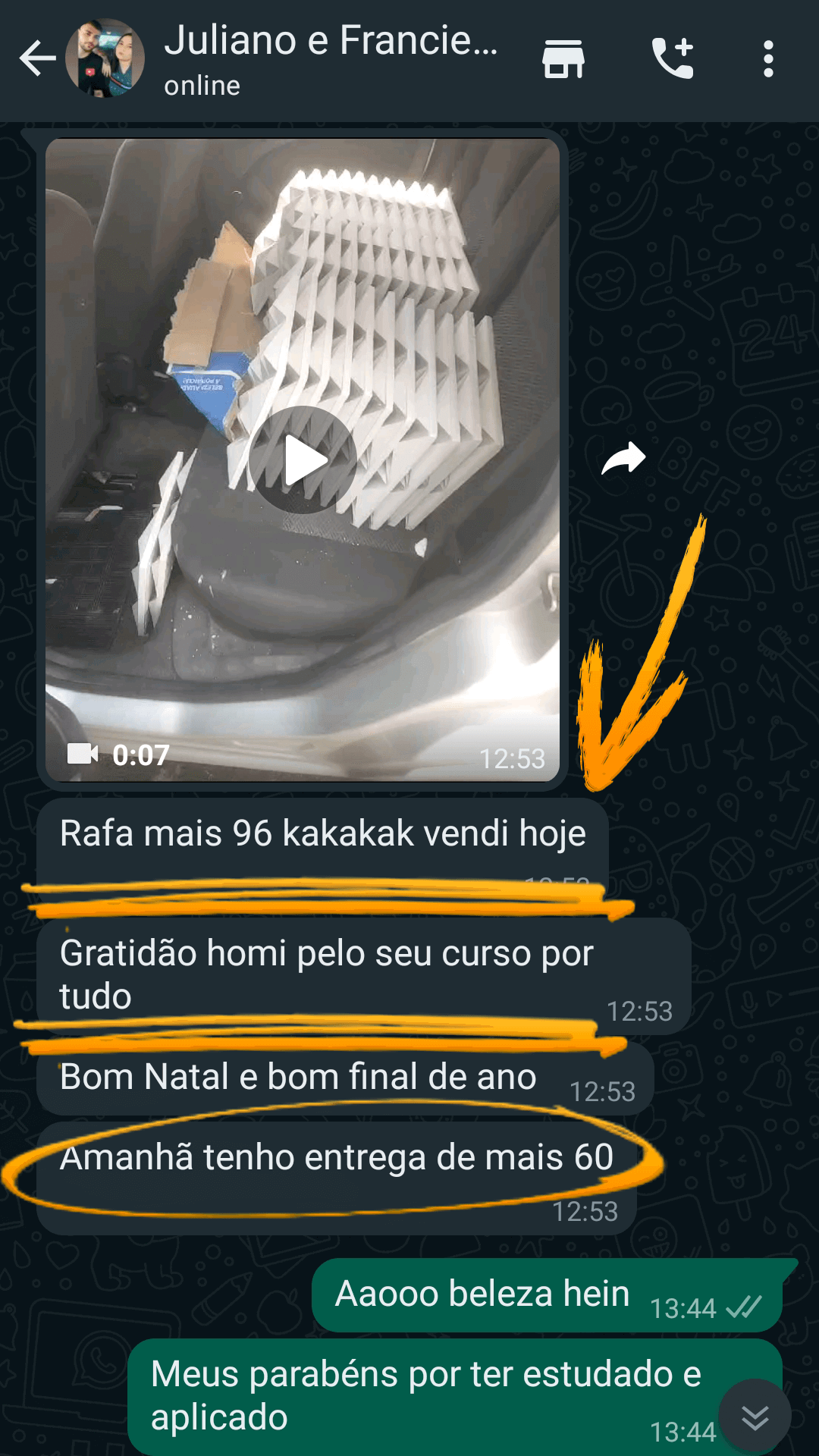The height and width of the screenshot is (1456, 819).
Task: Start a video call with Juliano
Action: (x=565, y=61)
